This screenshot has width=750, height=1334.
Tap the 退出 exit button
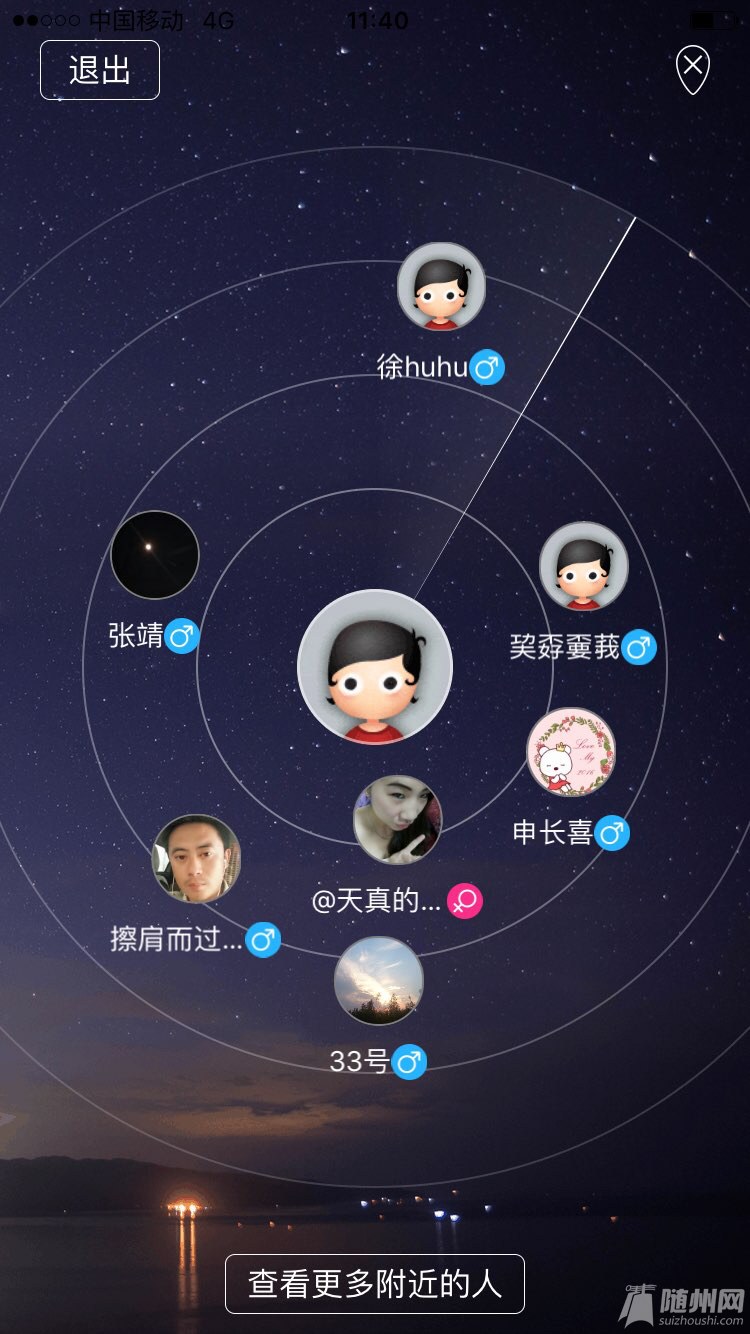tap(100, 70)
